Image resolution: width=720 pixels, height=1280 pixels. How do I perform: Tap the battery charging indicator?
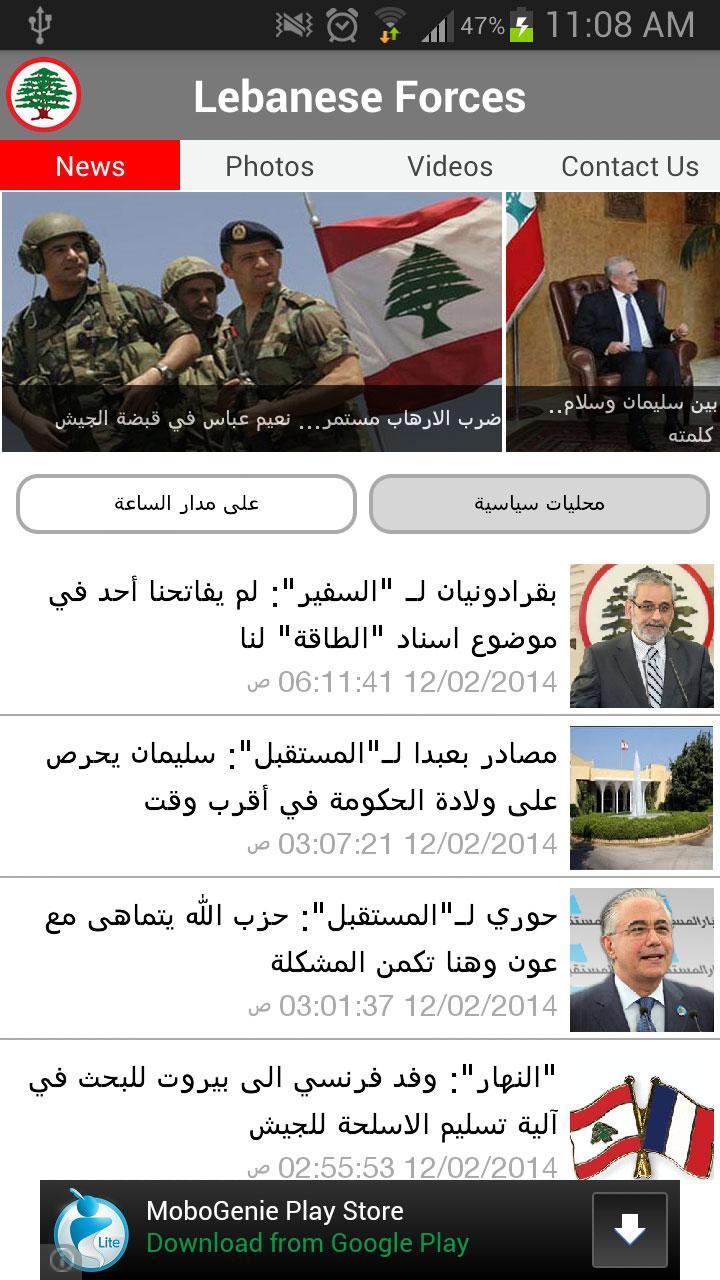523,24
